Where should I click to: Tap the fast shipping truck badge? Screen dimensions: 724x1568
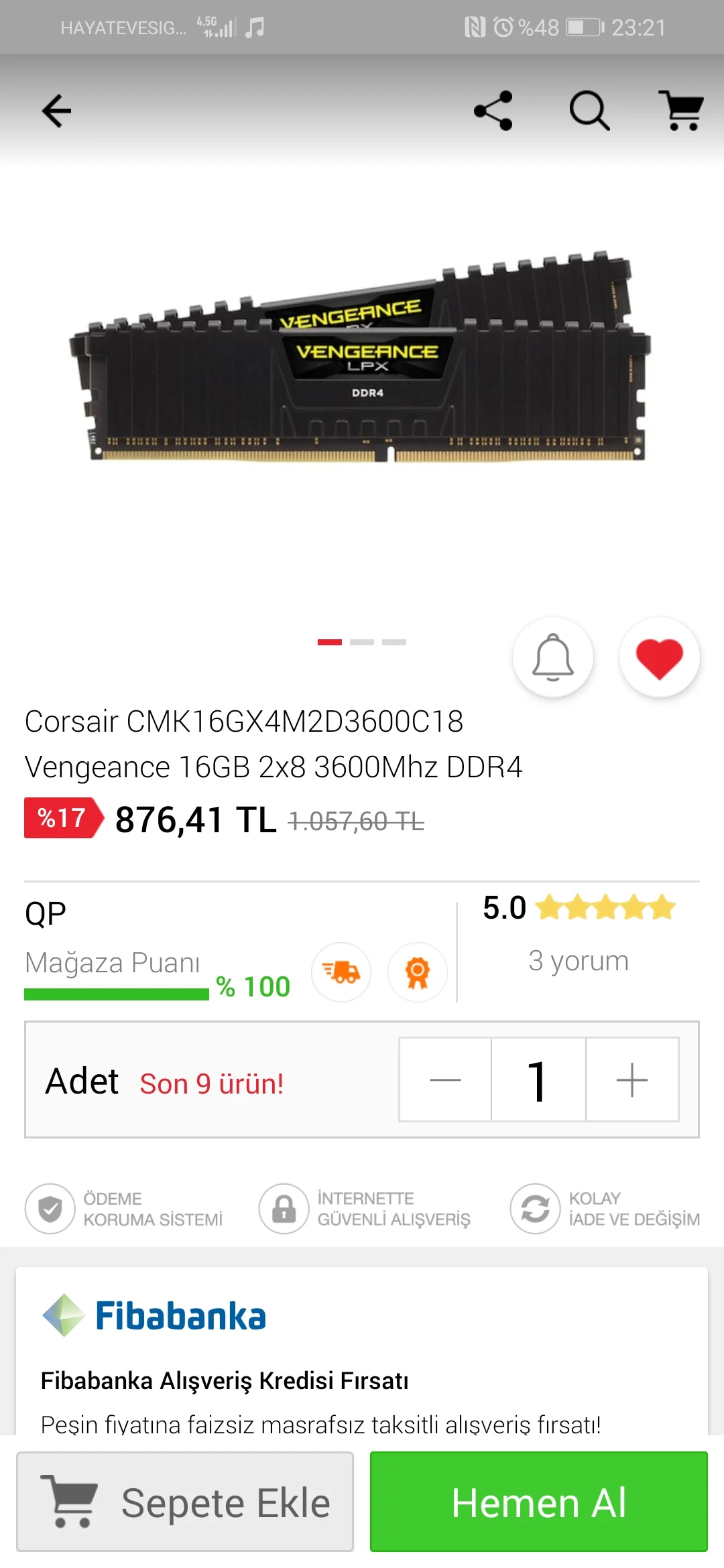pos(341,972)
